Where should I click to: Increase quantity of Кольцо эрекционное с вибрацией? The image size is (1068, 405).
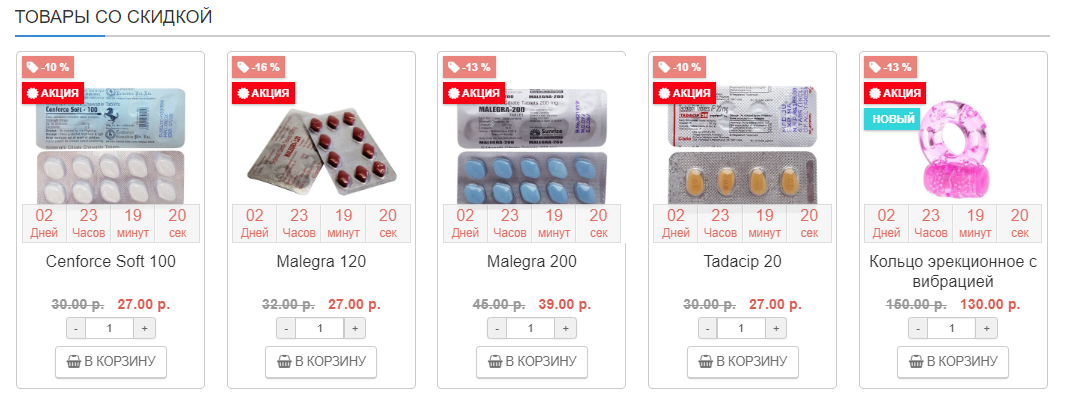coord(987,328)
